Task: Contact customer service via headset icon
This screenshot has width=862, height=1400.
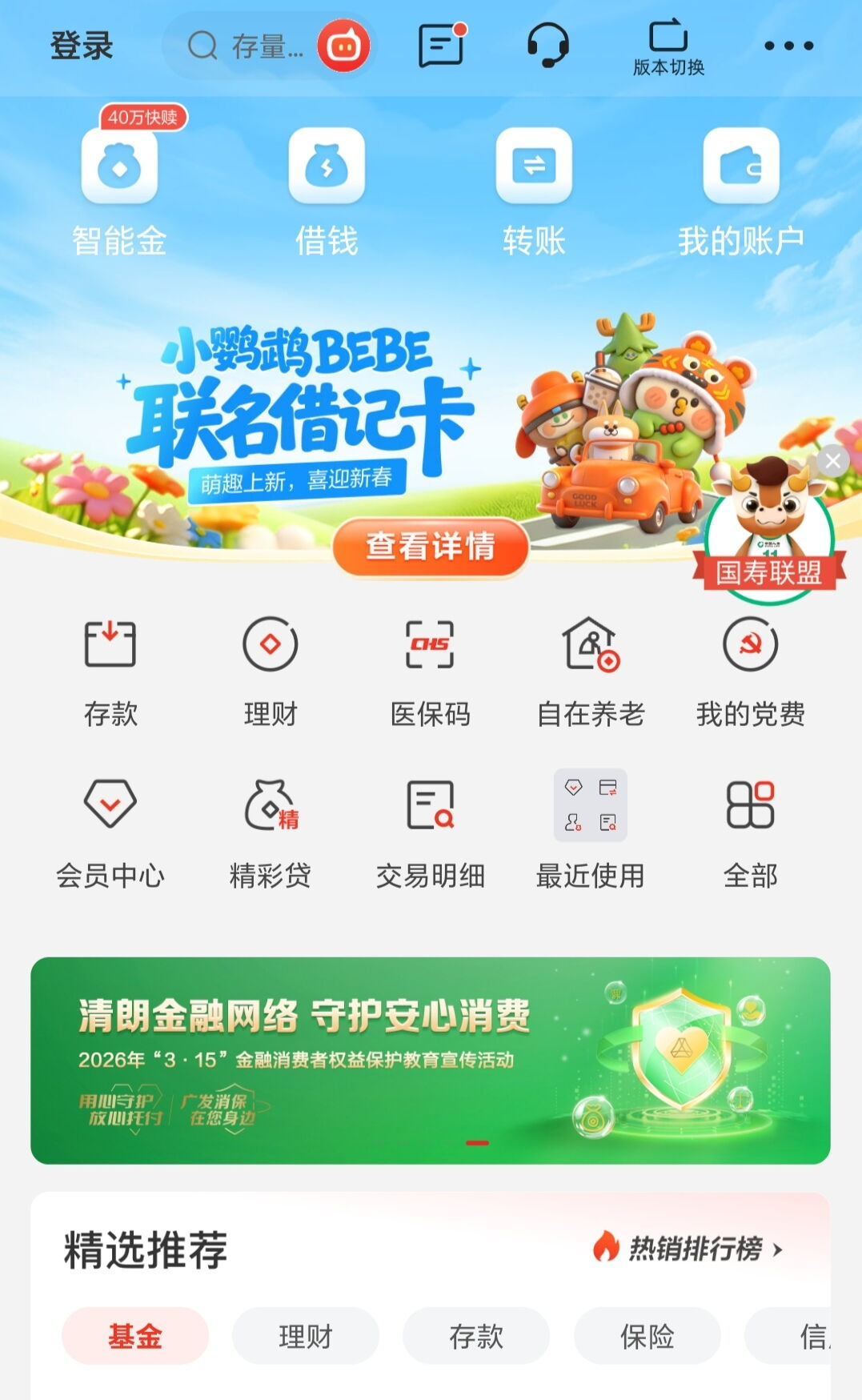Action: [x=548, y=46]
